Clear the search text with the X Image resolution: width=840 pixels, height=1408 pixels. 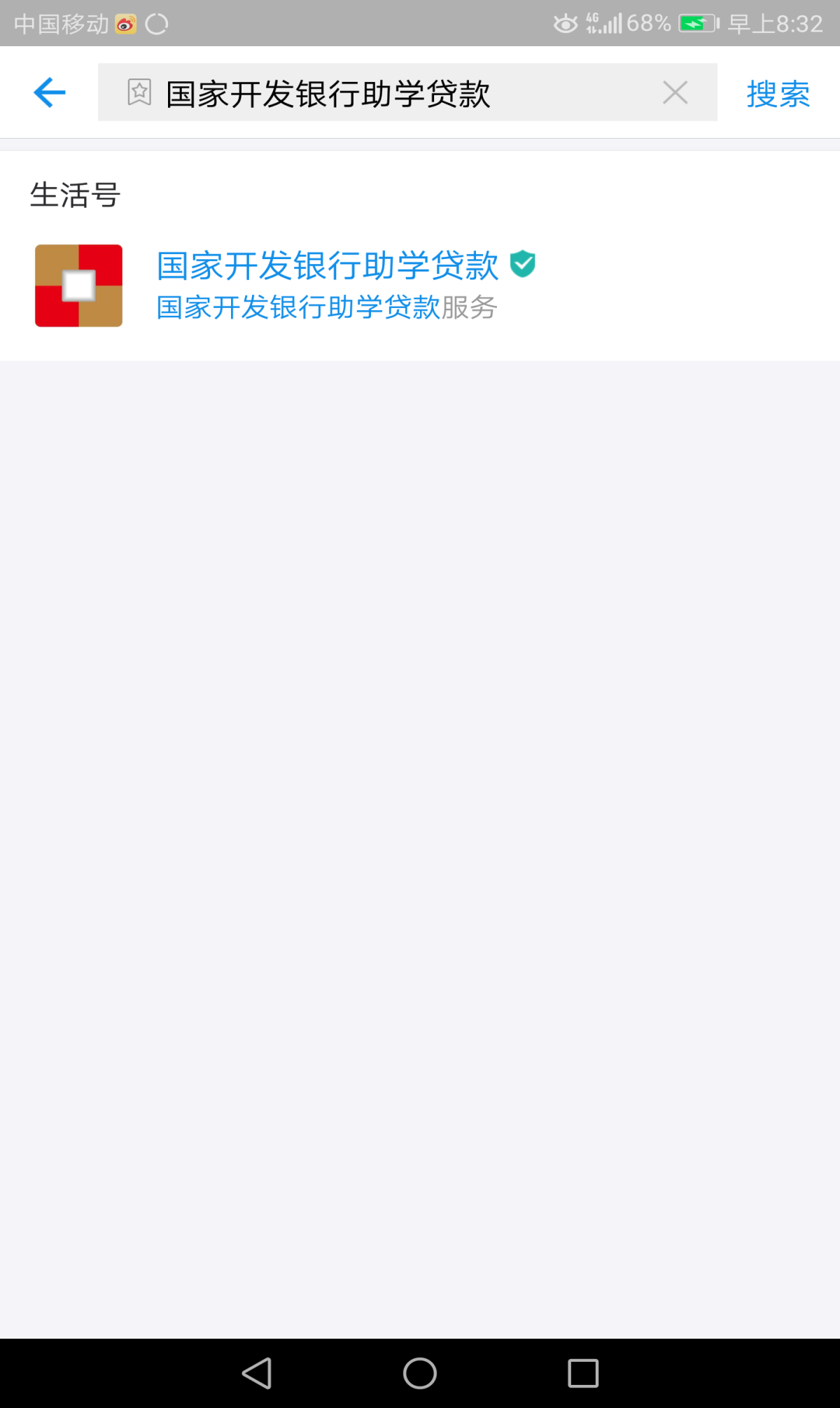[x=675, y=92]
